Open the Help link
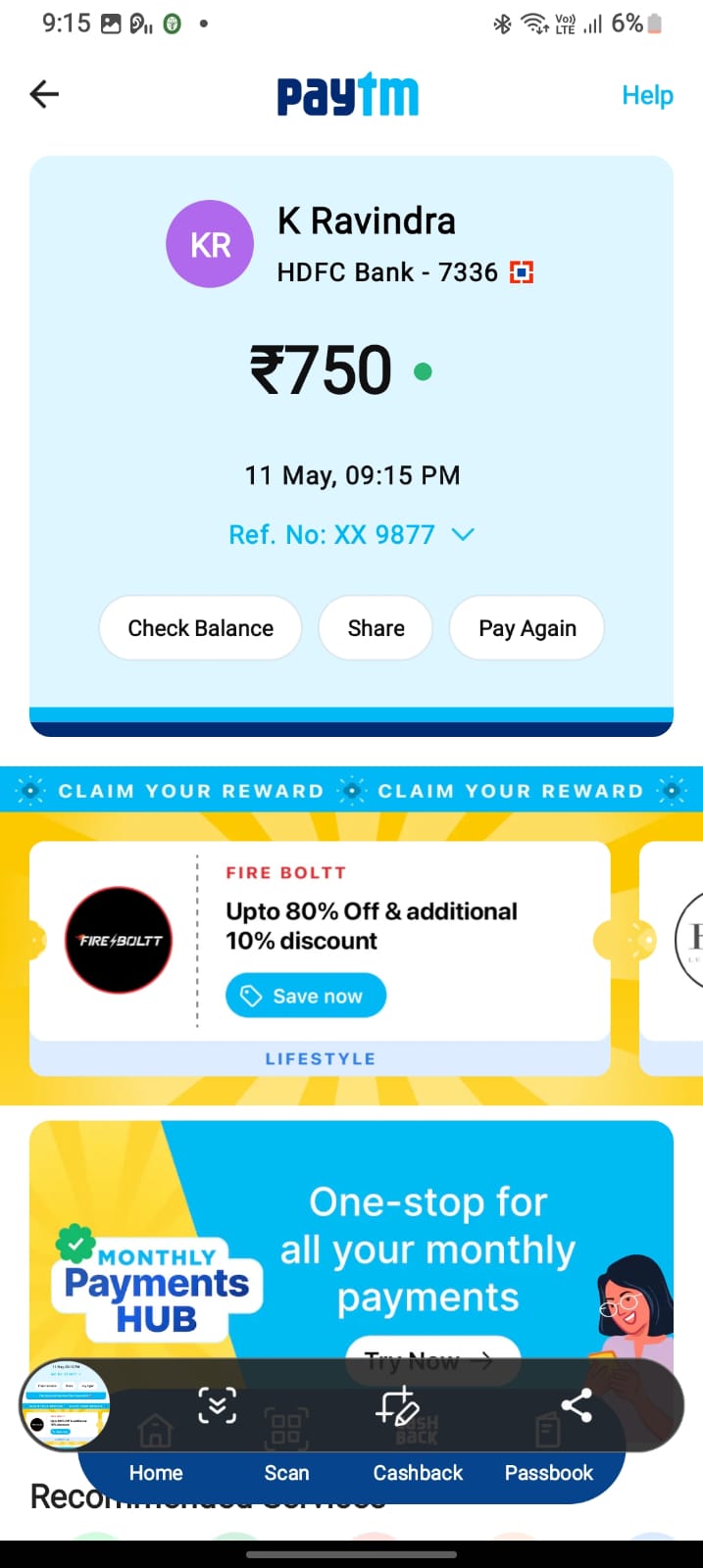 [647, 95]
